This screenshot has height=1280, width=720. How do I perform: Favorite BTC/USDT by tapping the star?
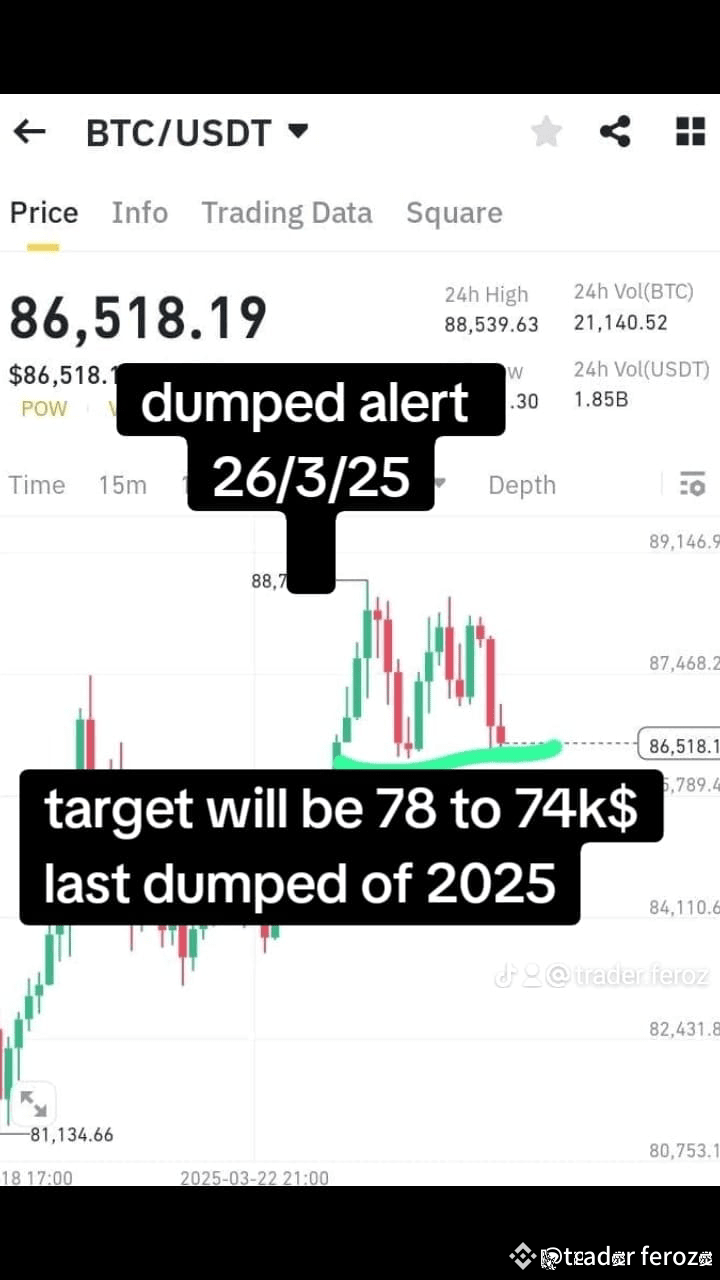[x=546, y=131]
